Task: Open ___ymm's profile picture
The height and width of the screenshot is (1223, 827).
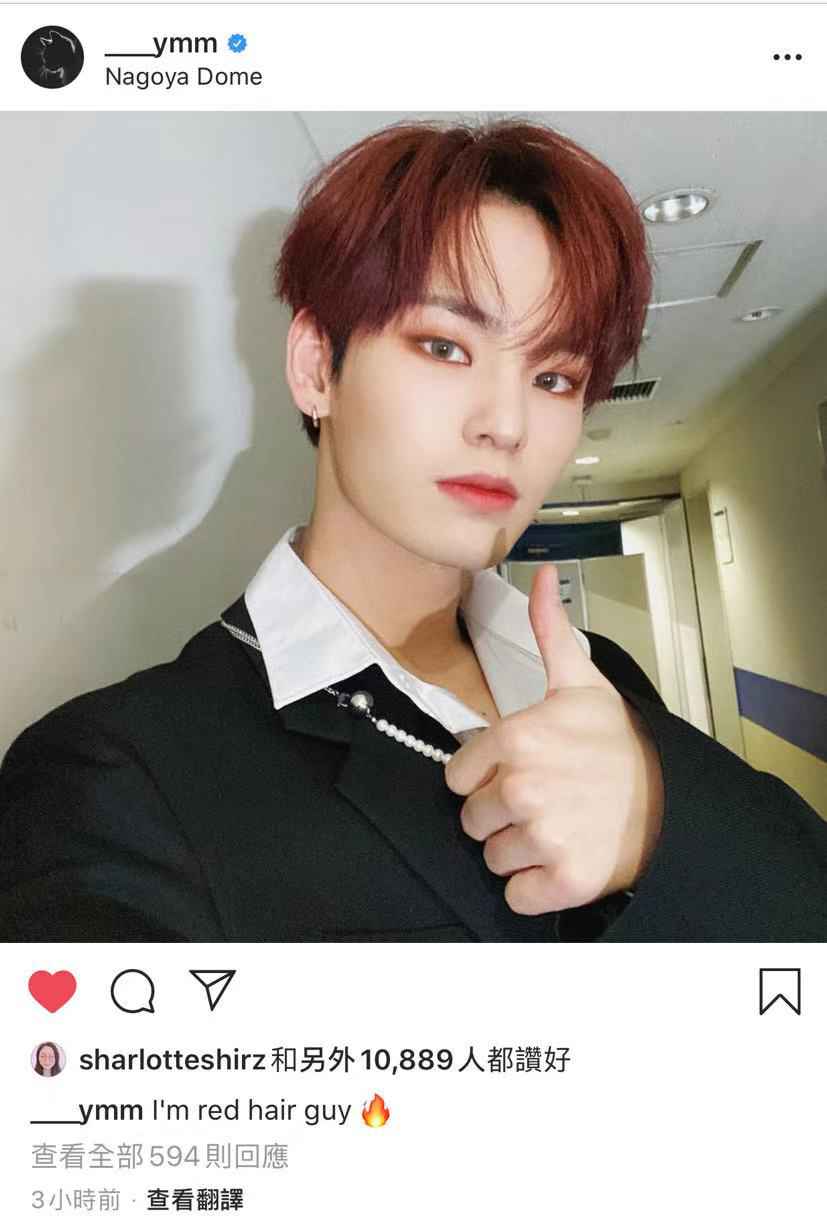Action: [52, 57]
